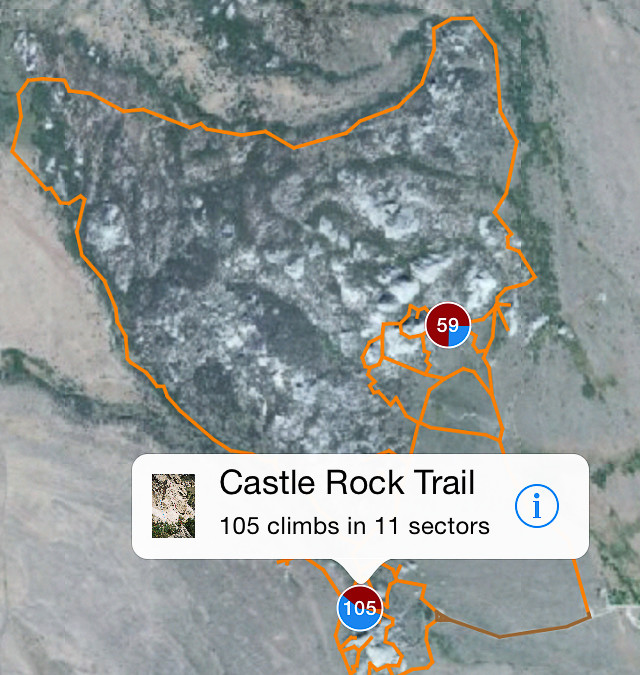Image resolution: width=640 pixels, height=675 pixels.
Task: Select the map marker labeled 59
Action: (447, 325)
